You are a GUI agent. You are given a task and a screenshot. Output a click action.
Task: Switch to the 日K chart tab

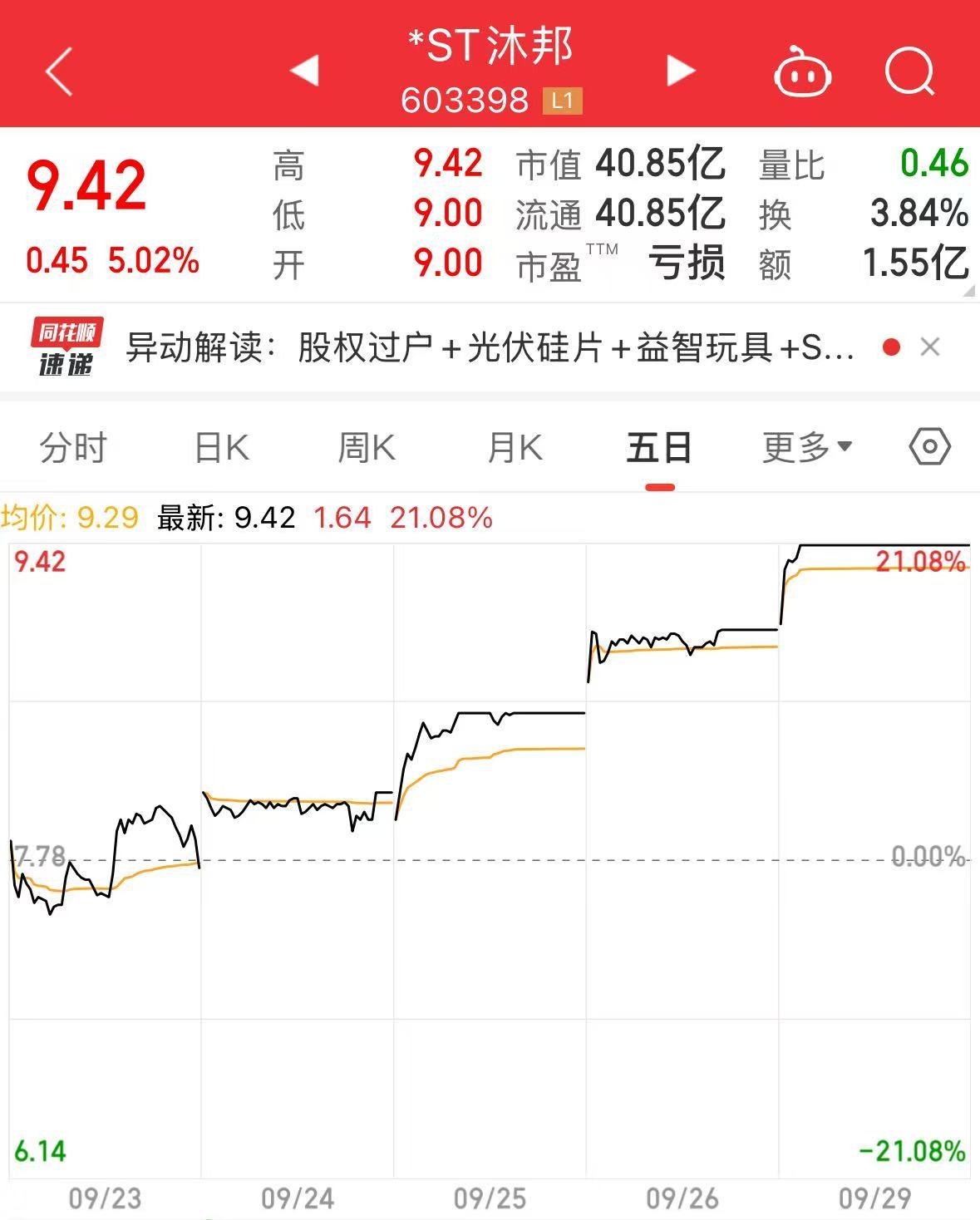click(221, 448)
